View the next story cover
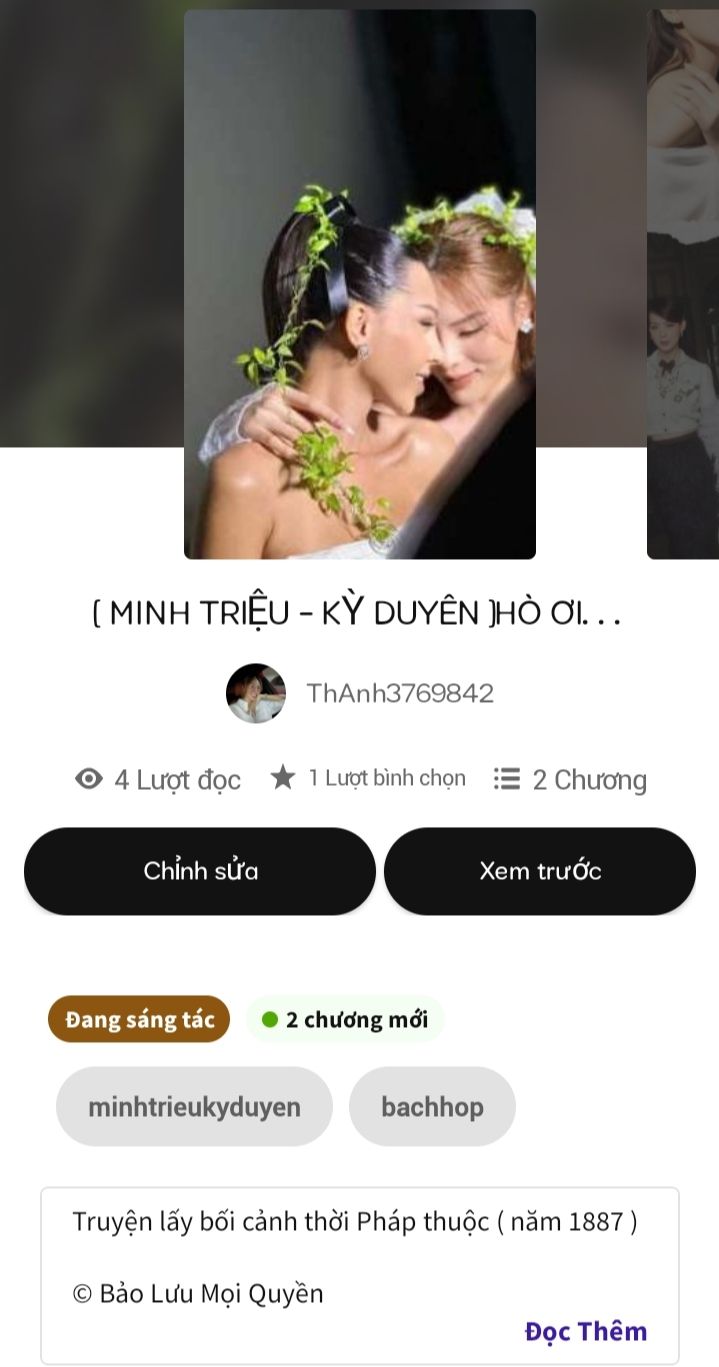 [x=684, y=285]
